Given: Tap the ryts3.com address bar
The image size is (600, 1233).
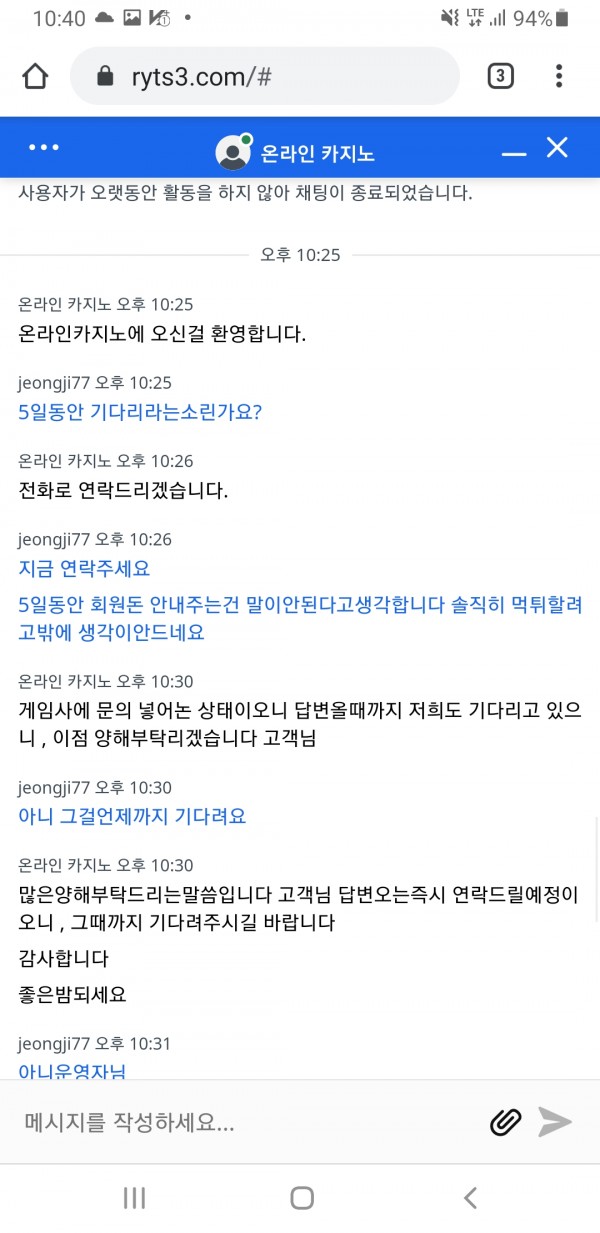Looking at the screenshot, I should 265,76.
